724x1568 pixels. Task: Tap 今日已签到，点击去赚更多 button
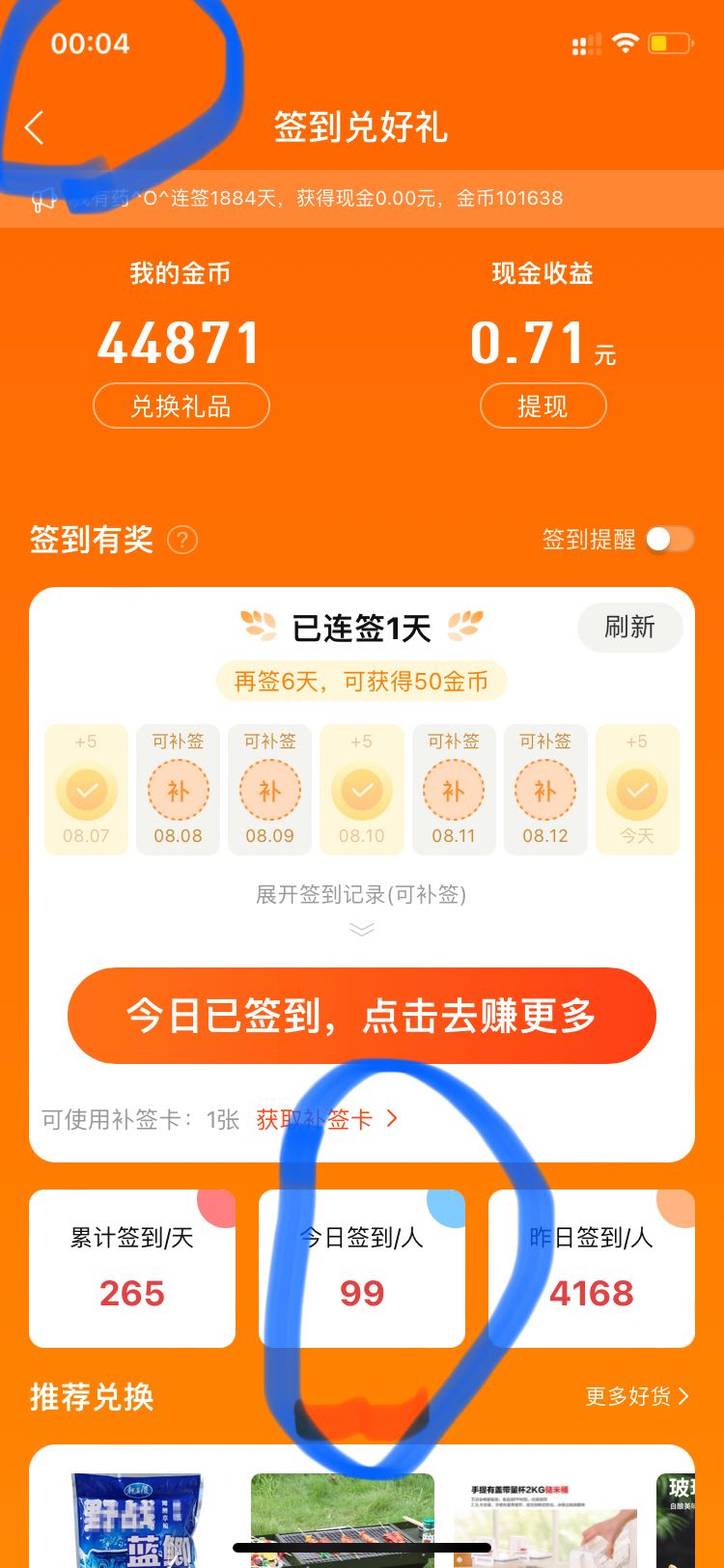(362, 1016)
